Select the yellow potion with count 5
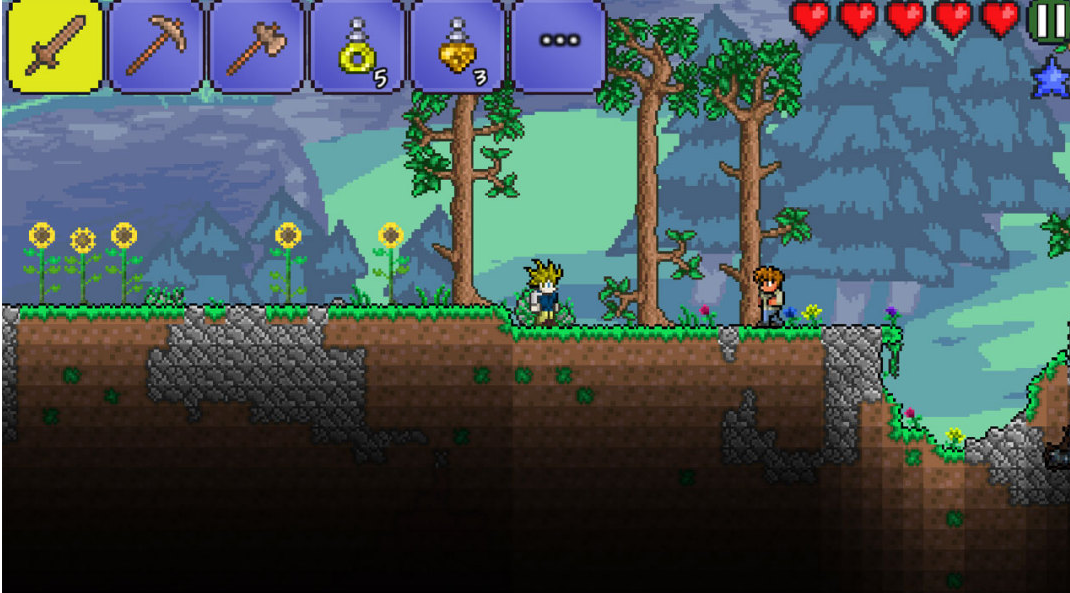 click(357, 46)
